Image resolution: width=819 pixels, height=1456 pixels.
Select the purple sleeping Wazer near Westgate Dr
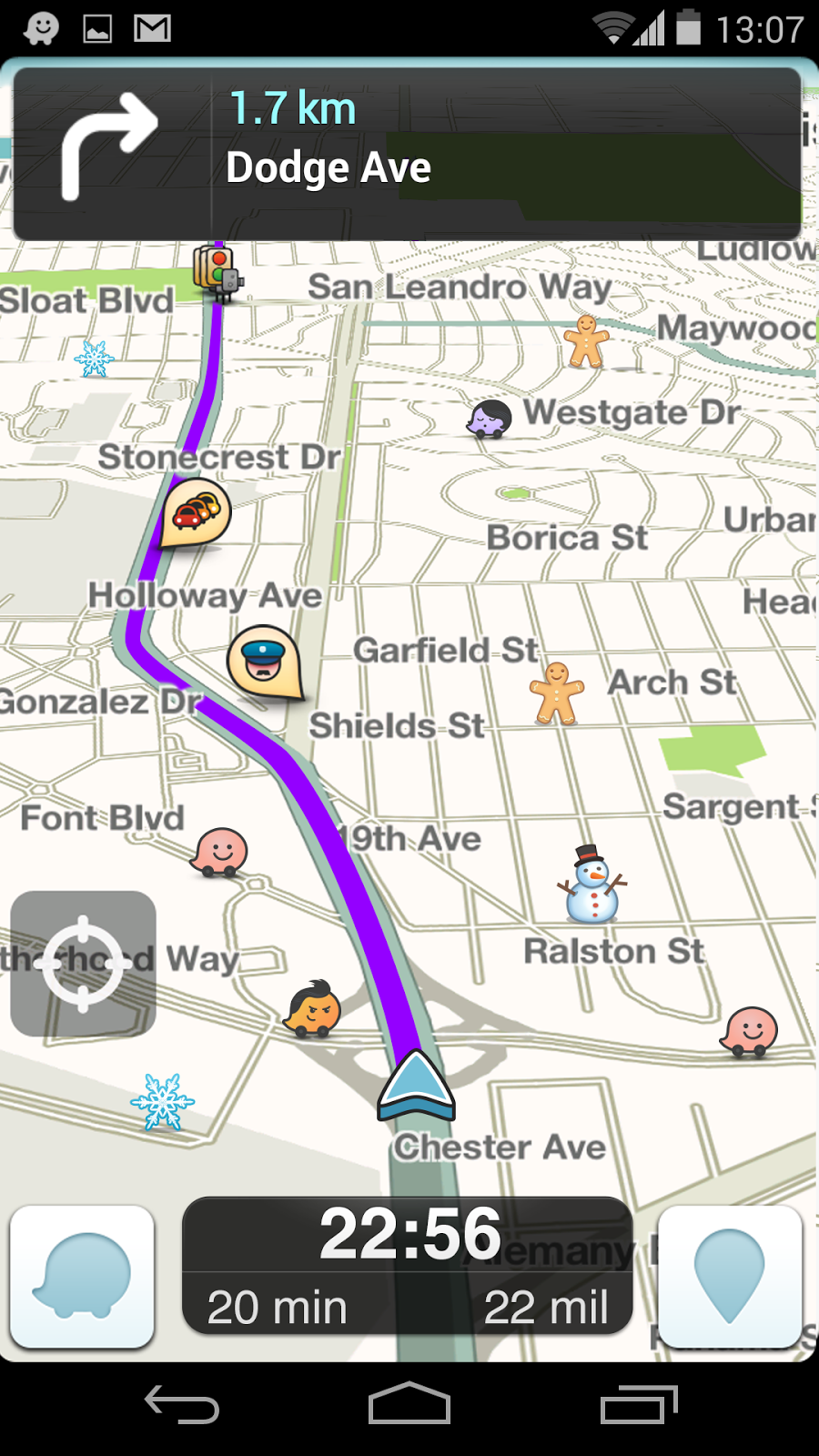tap(490, 419)
